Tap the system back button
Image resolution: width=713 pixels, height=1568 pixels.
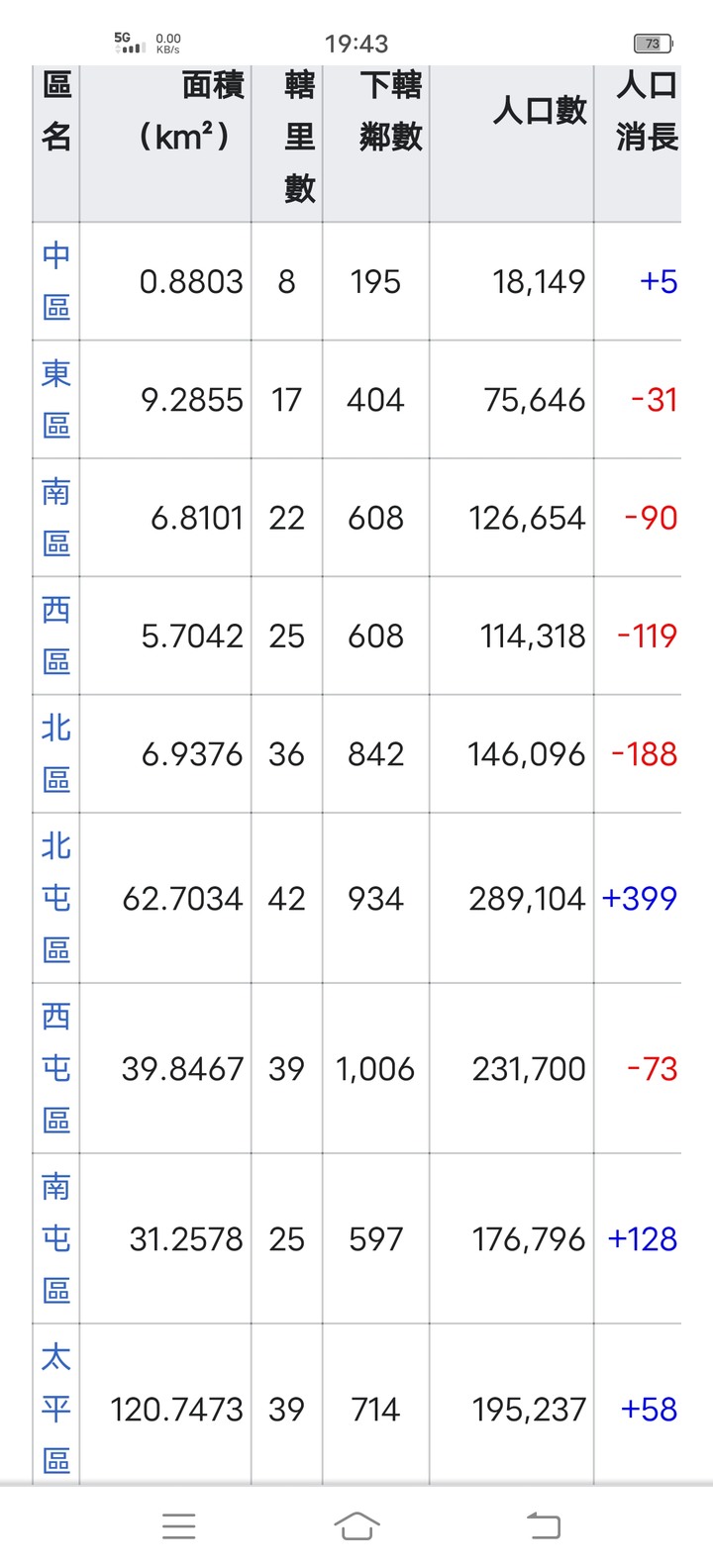pyautogui.click(x=542, y=1525)
